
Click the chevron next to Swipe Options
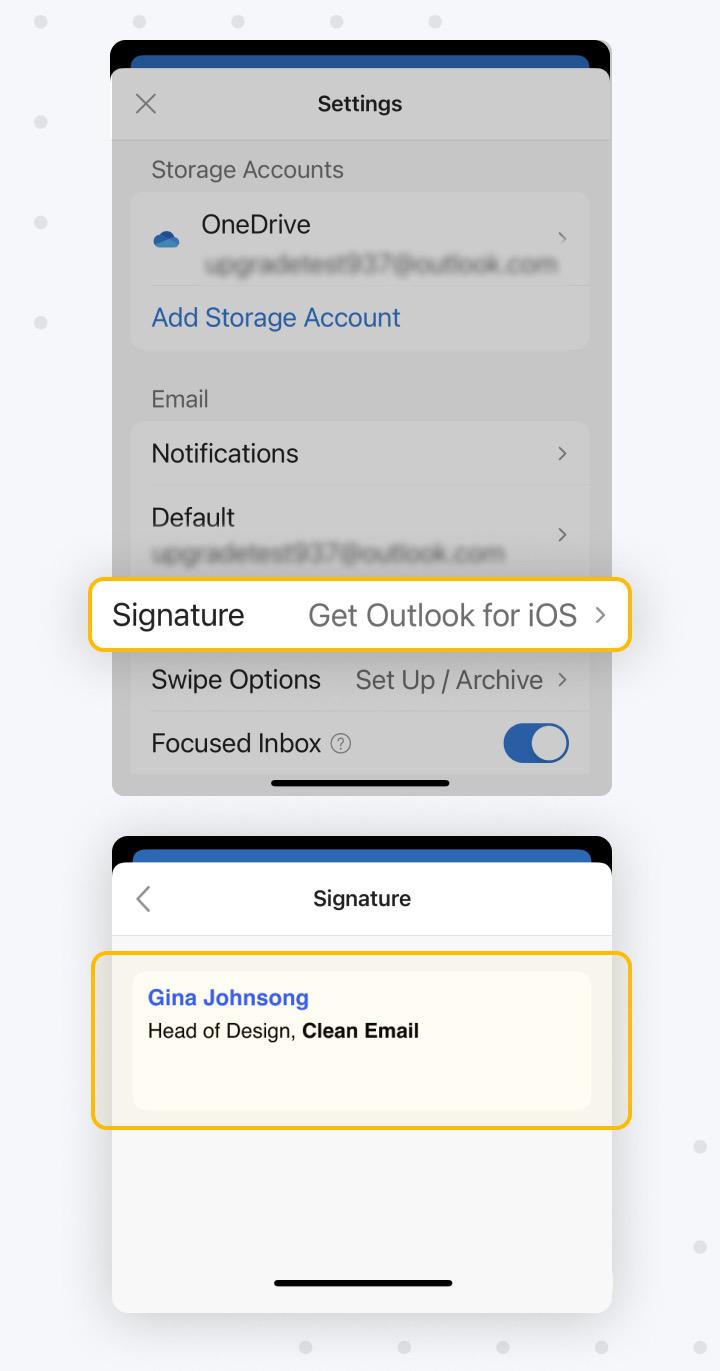point(562,679)
